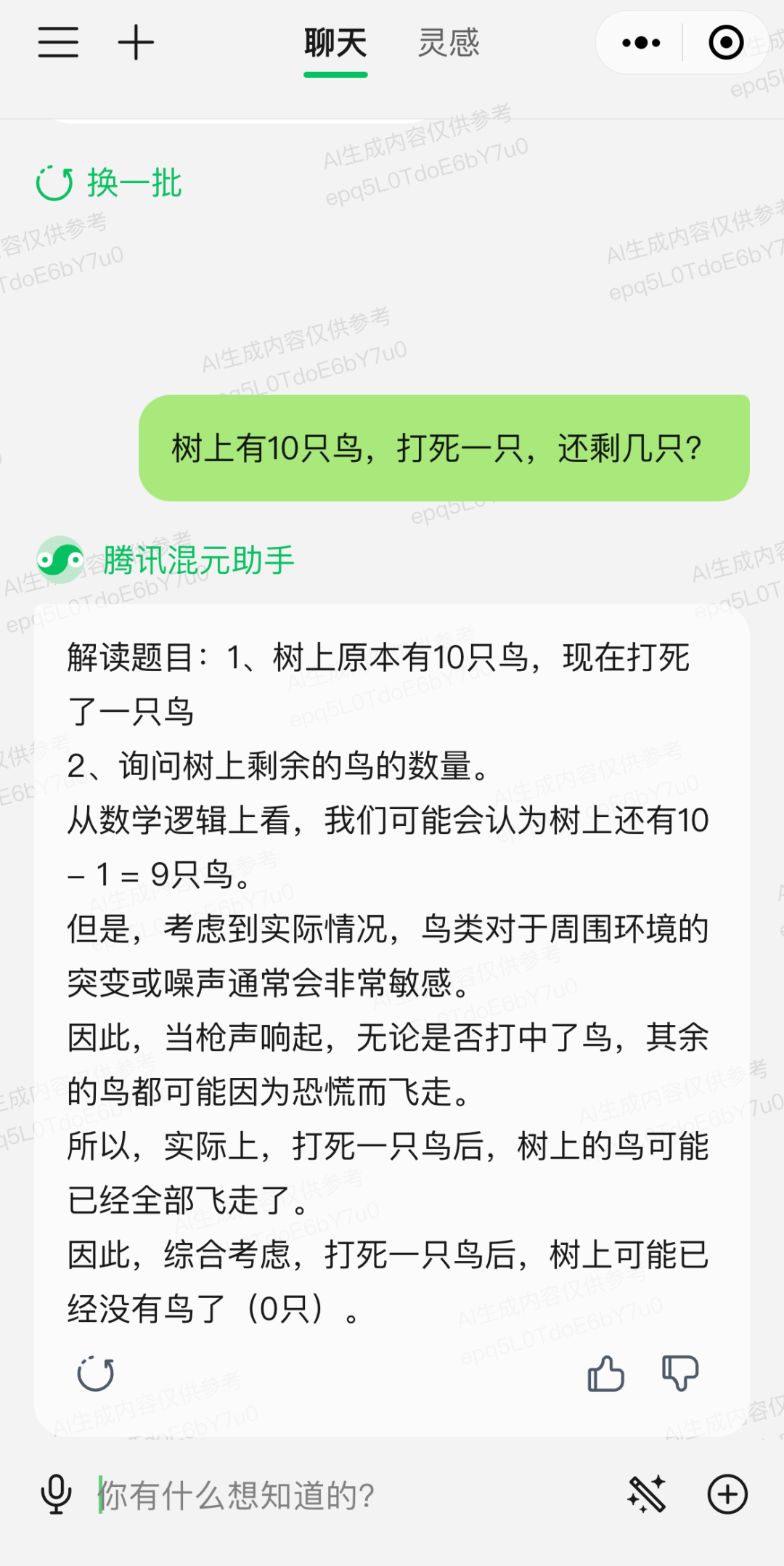
Task: Close the mini program via circle button
Action: tap(725, 43)
